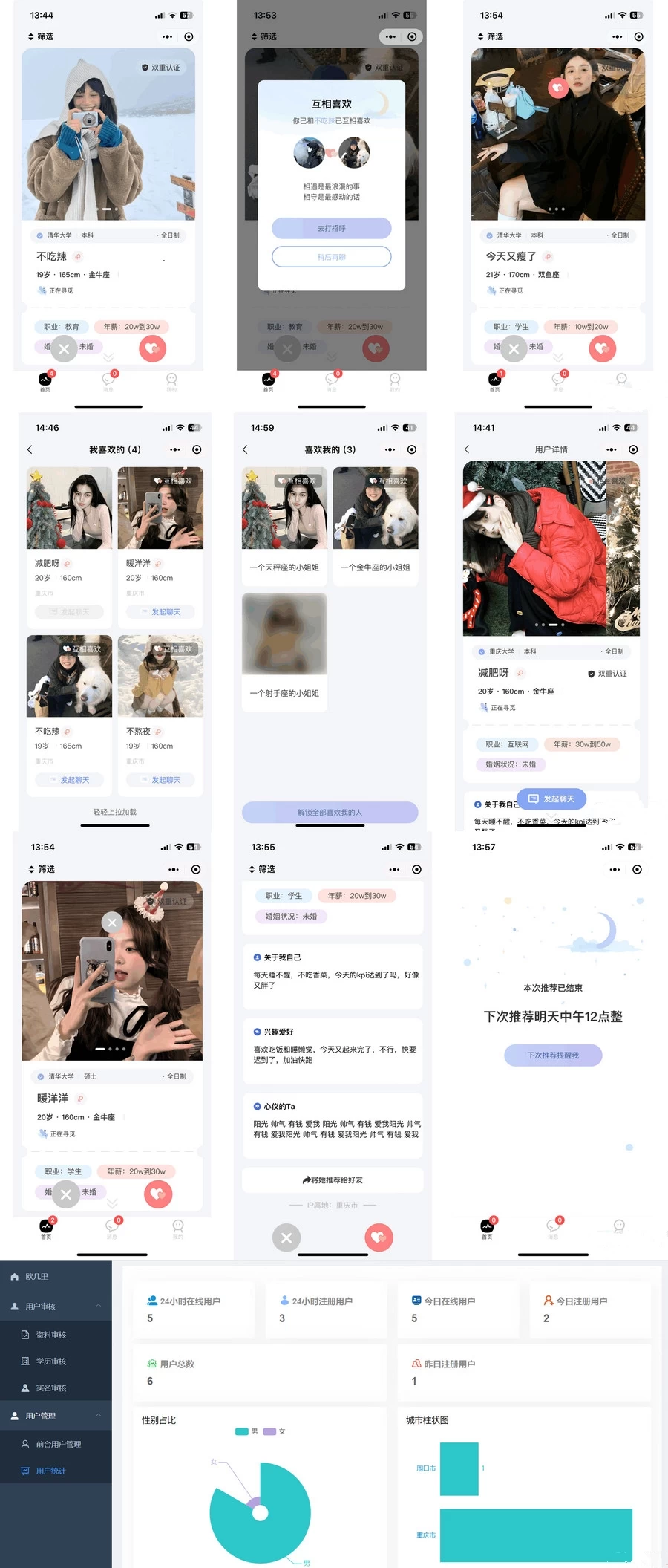Open 前台用户管理 under 用户管理
Viewport: 668px width, 1568px height.
click(53, 1444)
